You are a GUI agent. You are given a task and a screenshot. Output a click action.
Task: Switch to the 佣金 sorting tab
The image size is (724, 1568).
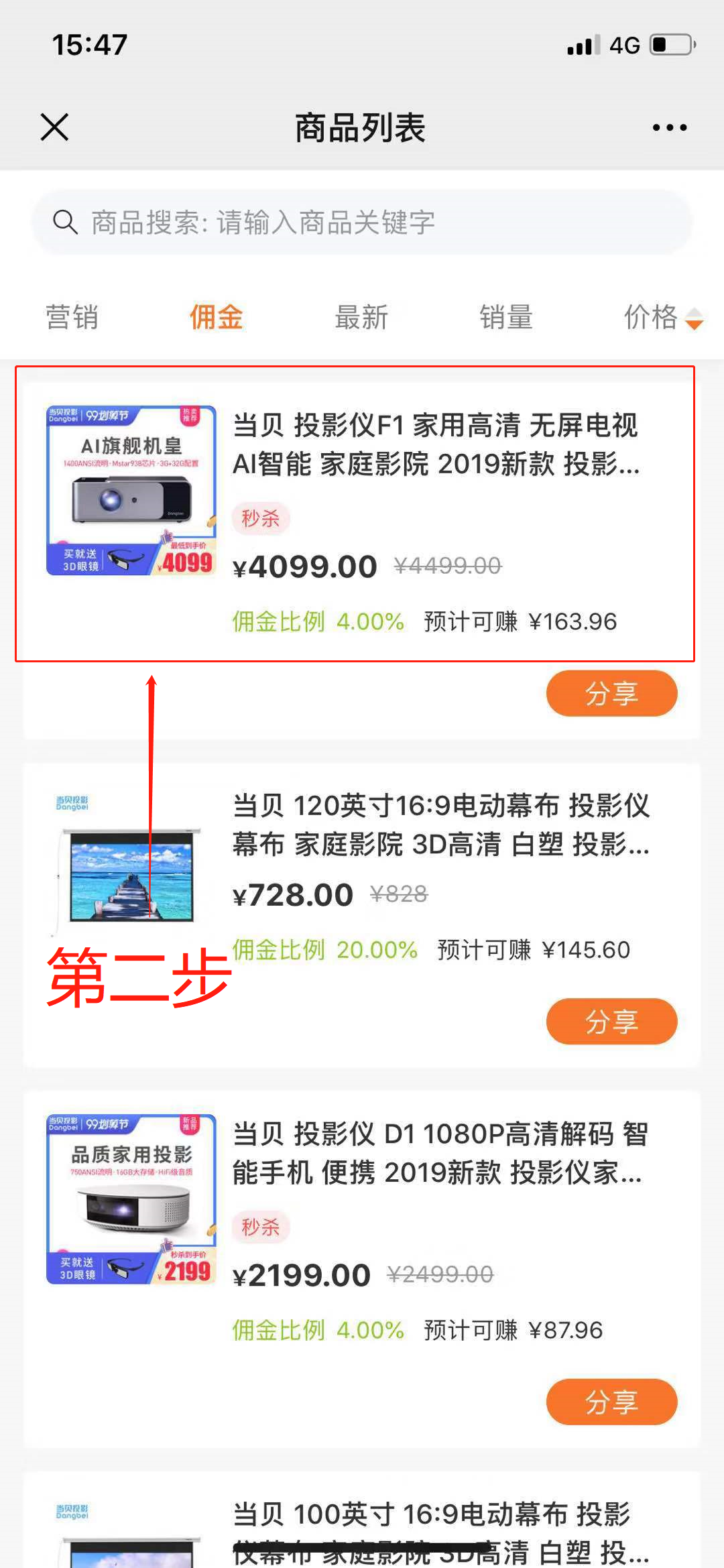tap(215, 318)
